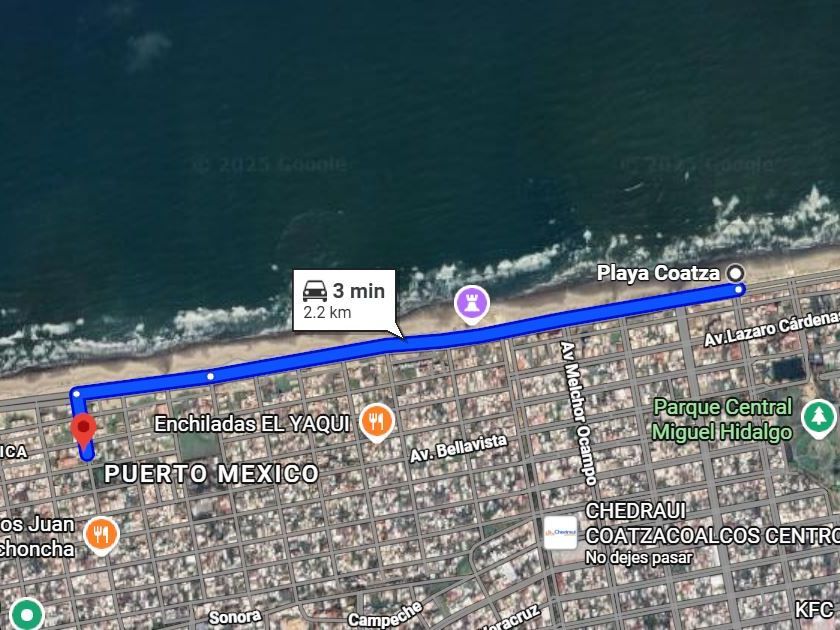840x630 pixels.
Task: Open Parque Central Miguel Hidalgo park marker
Action: [818, 417]
